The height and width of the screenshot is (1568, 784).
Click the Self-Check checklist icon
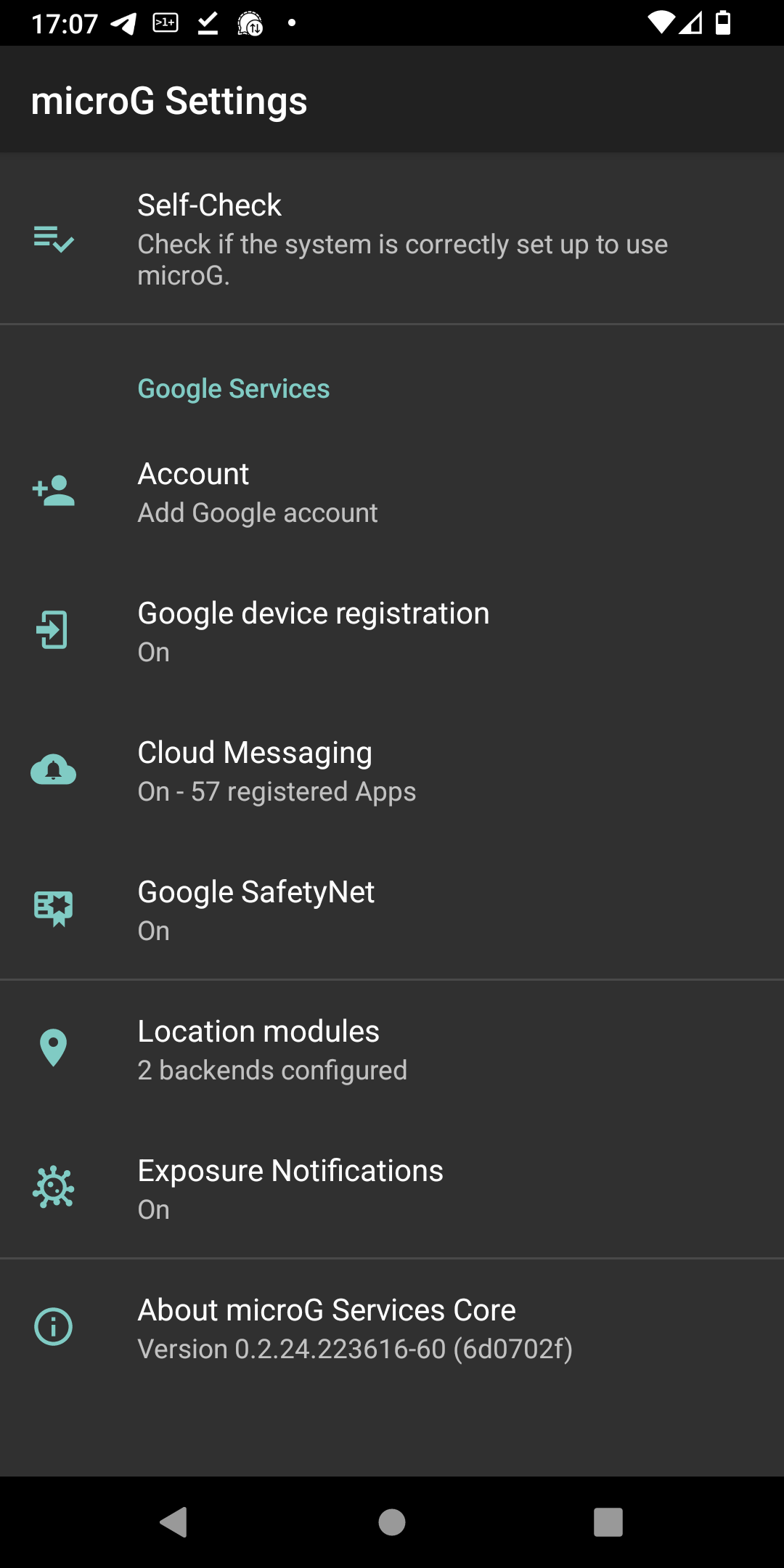click(54, 241)
